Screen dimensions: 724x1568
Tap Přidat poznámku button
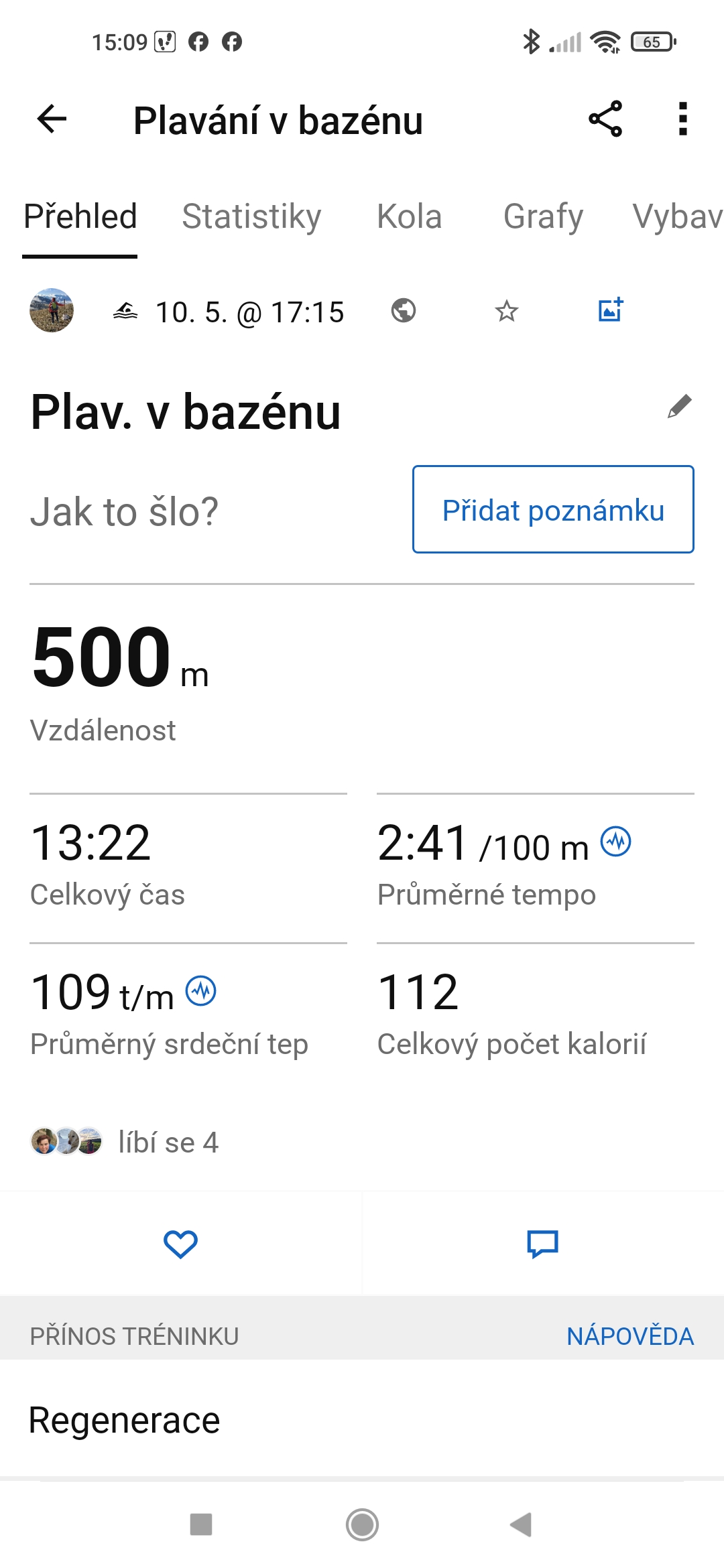tap(553, 510)
